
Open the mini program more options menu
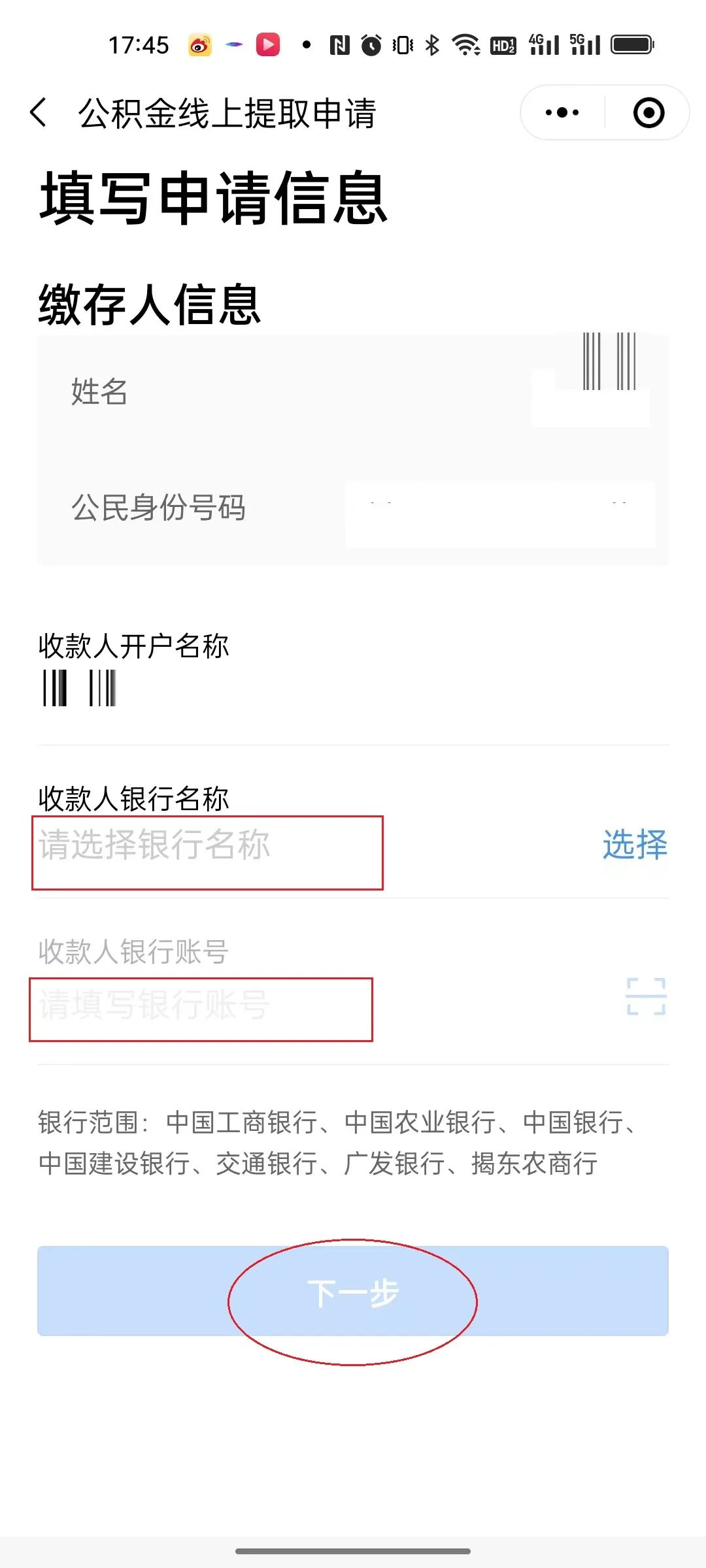point(562,112)
